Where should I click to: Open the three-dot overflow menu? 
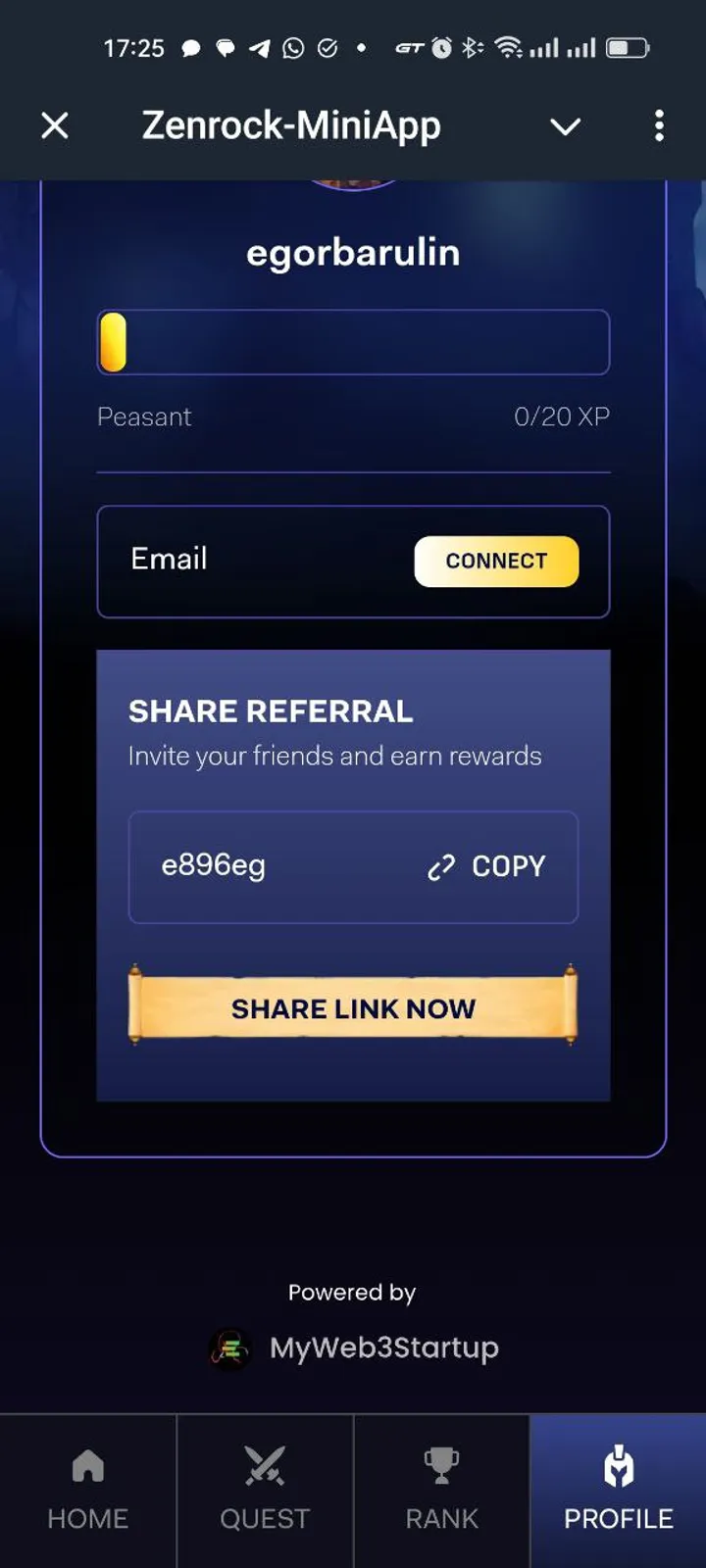[x=659, y=125]
